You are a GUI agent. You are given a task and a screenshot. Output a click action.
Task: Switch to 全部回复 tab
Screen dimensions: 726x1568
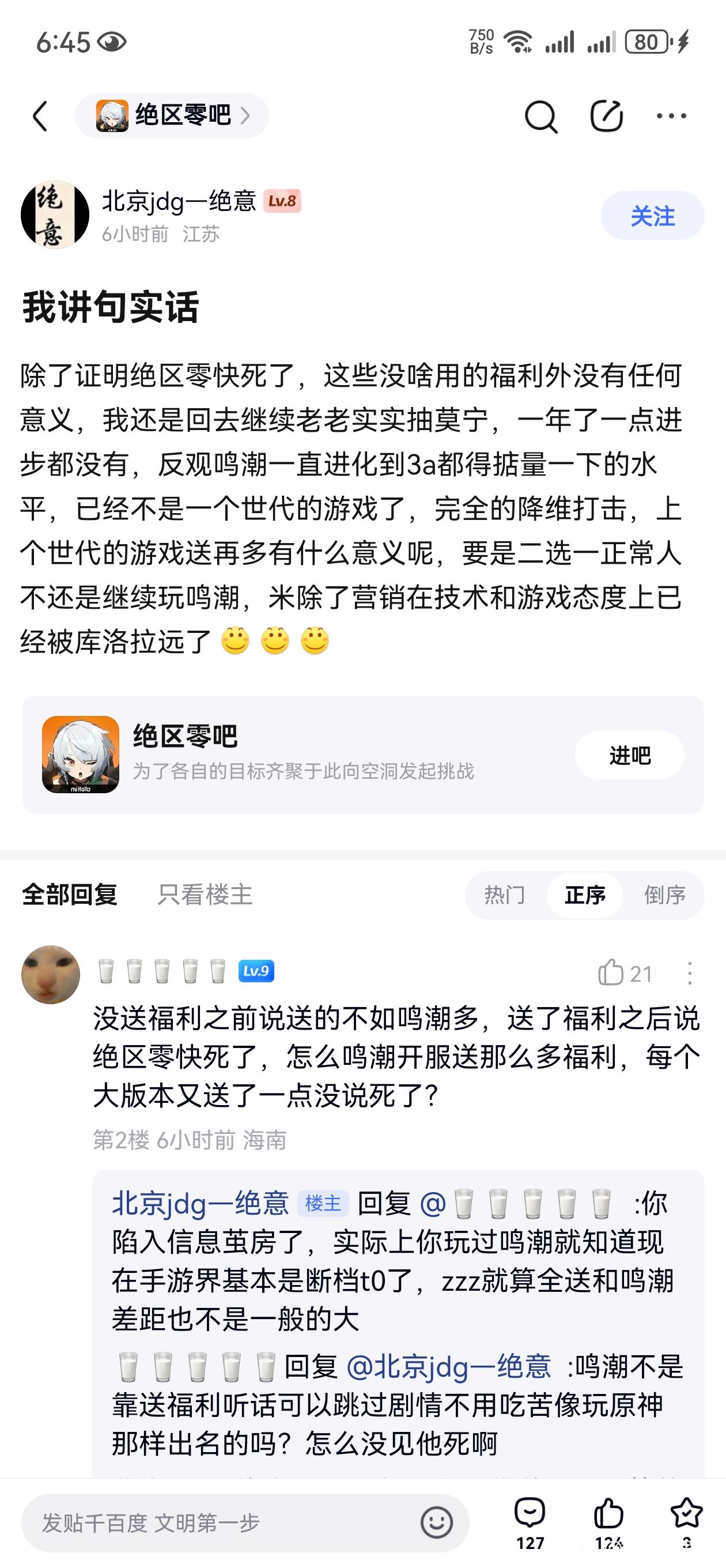[x=69, y=895]
